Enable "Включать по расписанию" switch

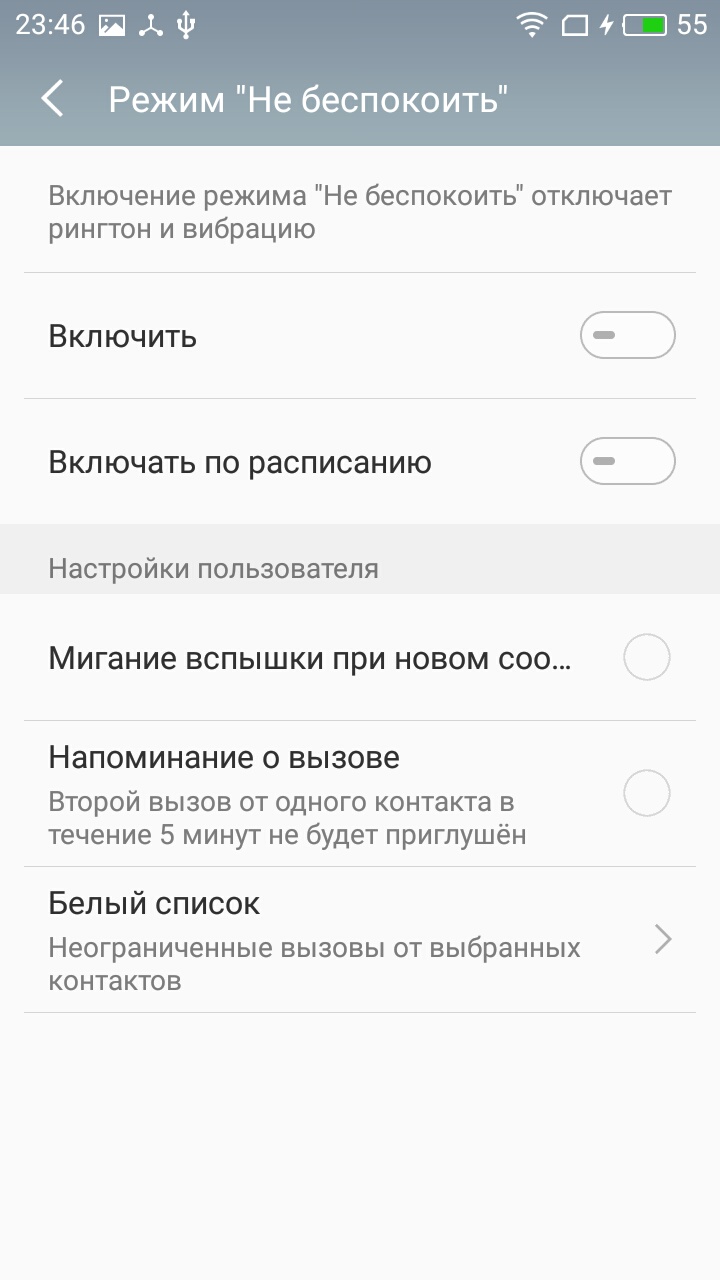click(x=628, y=461)
